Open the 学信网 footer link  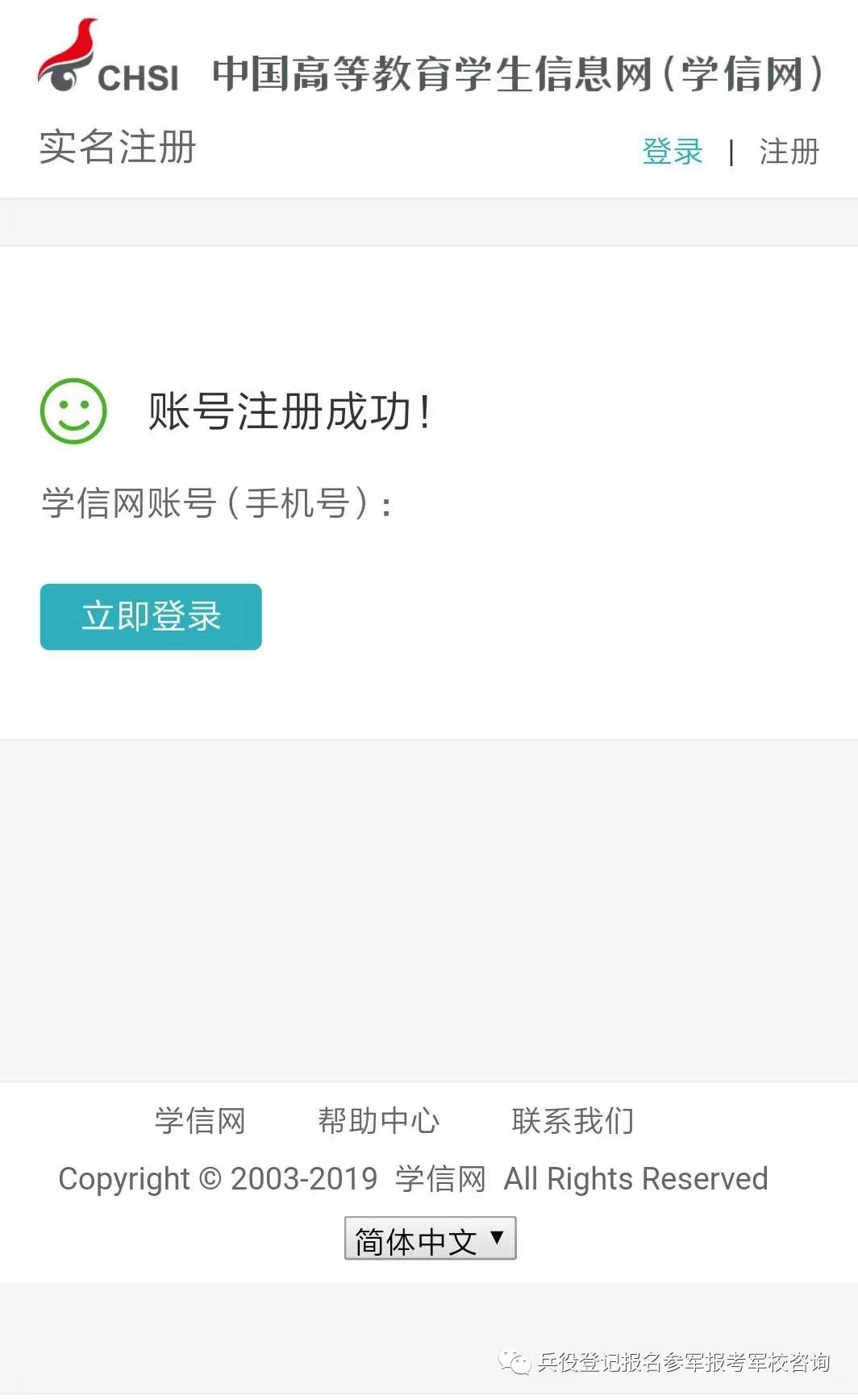point(200,1121)
